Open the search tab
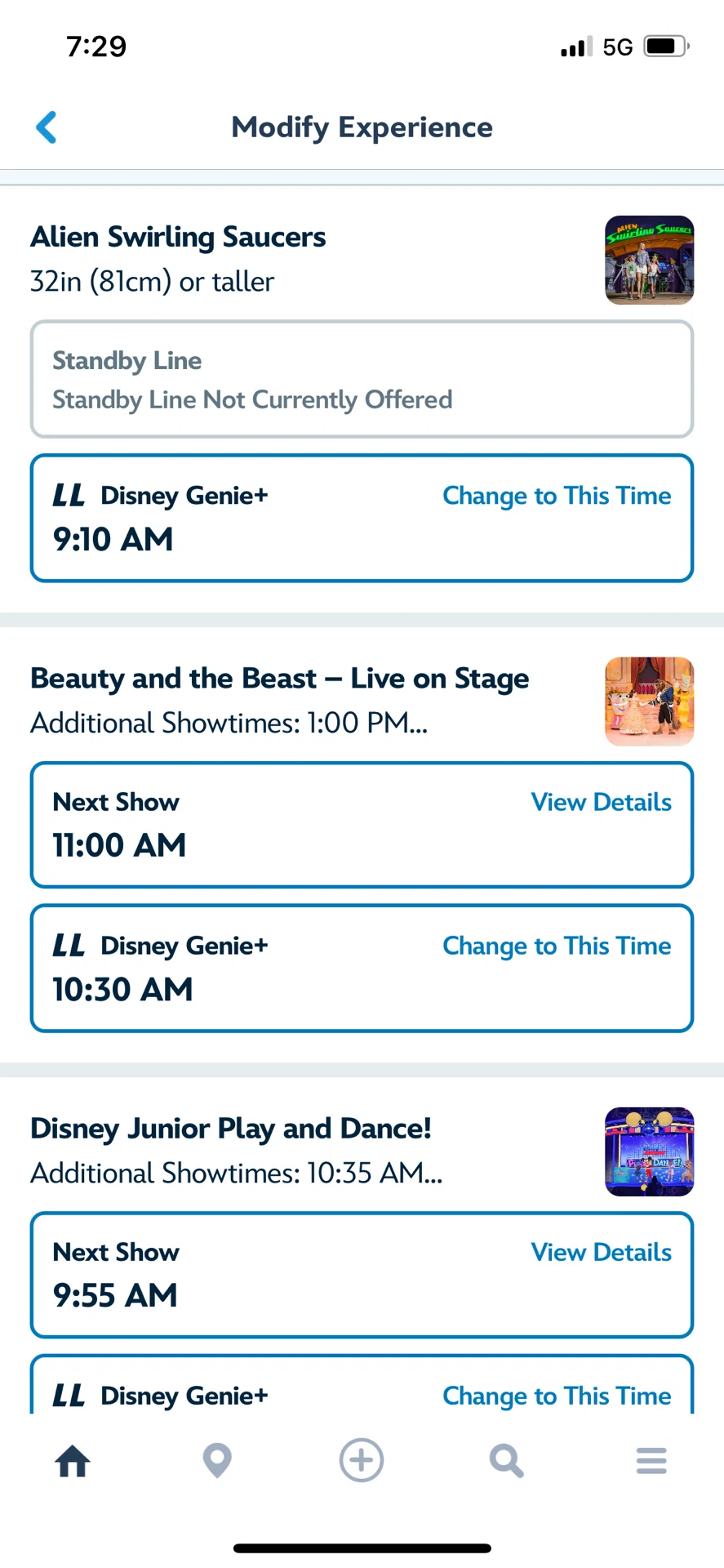Screen dimensions: 724x1568 pos(506,1460)
